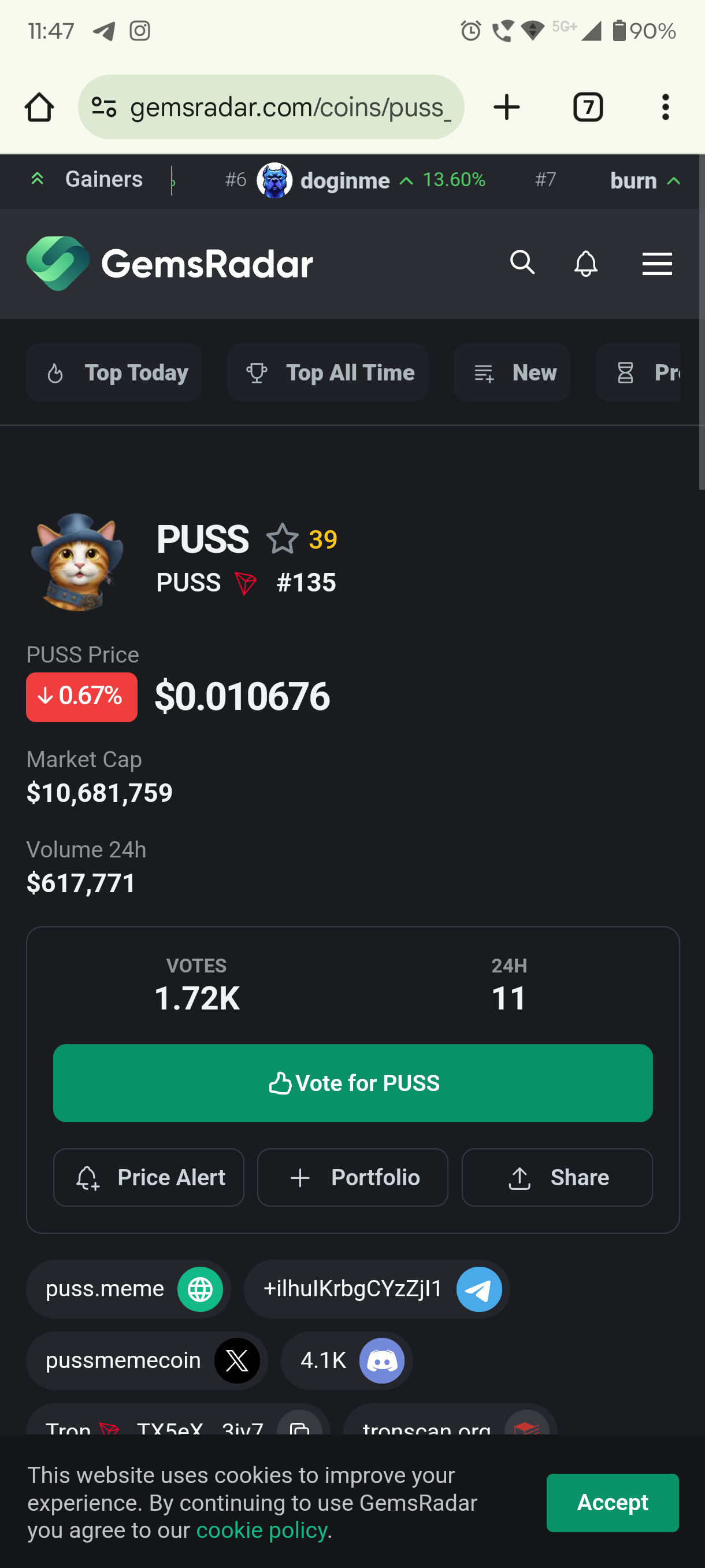The height and width of the screenshot is (1568, 705).
Task: Set a Price Alert for PUSS
Action: click(149, 1177)
